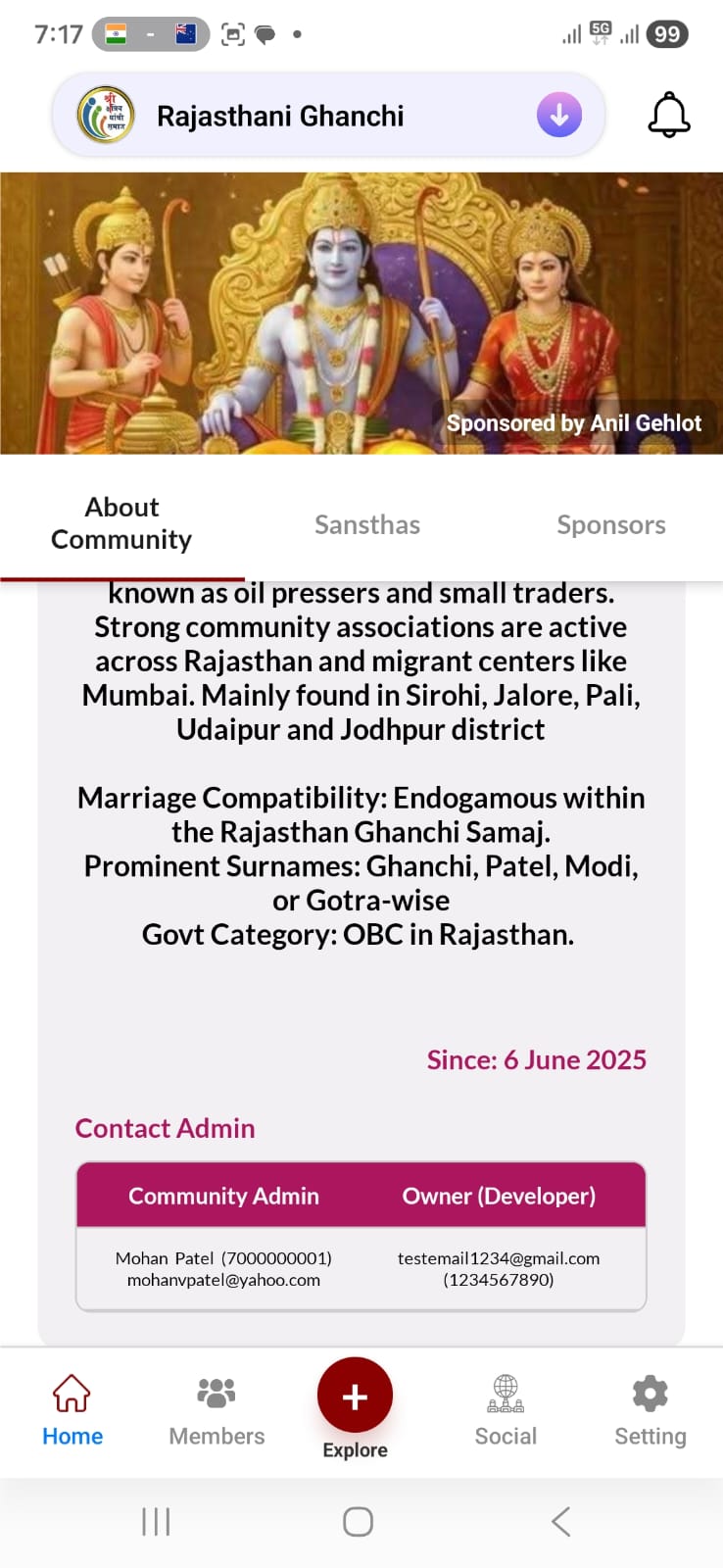Select the About Community tab
This screenshot has height=1568, width=723.
(x=121, y=523)
